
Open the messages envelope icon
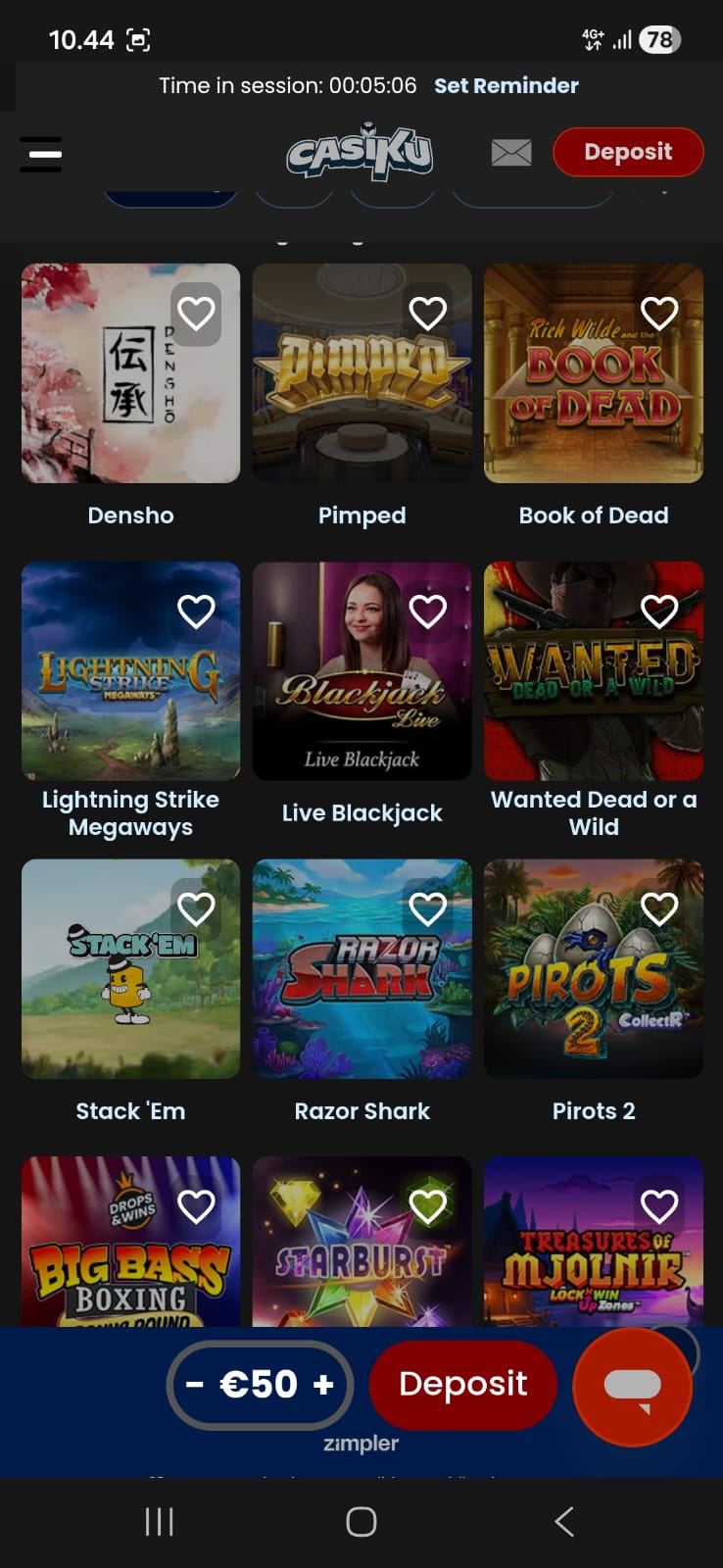pyautogui.click(x=511, y=152)
